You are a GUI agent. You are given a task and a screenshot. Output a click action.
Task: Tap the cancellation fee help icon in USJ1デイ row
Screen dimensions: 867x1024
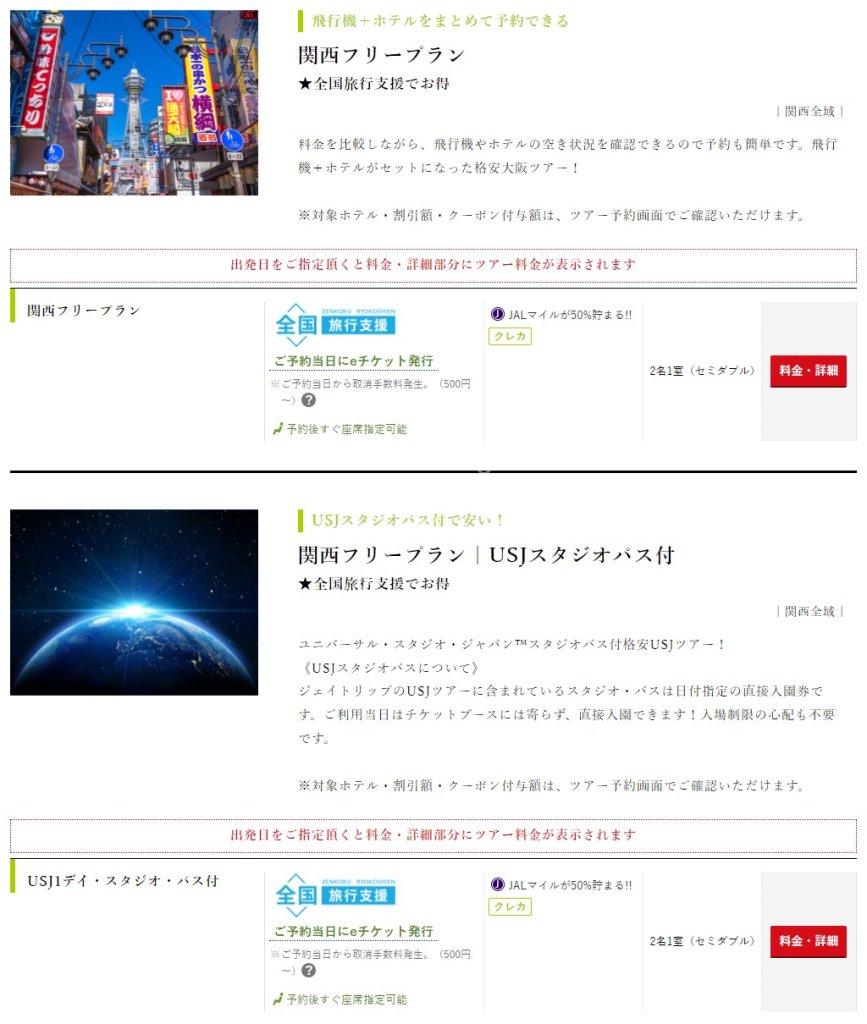(309, 970)
